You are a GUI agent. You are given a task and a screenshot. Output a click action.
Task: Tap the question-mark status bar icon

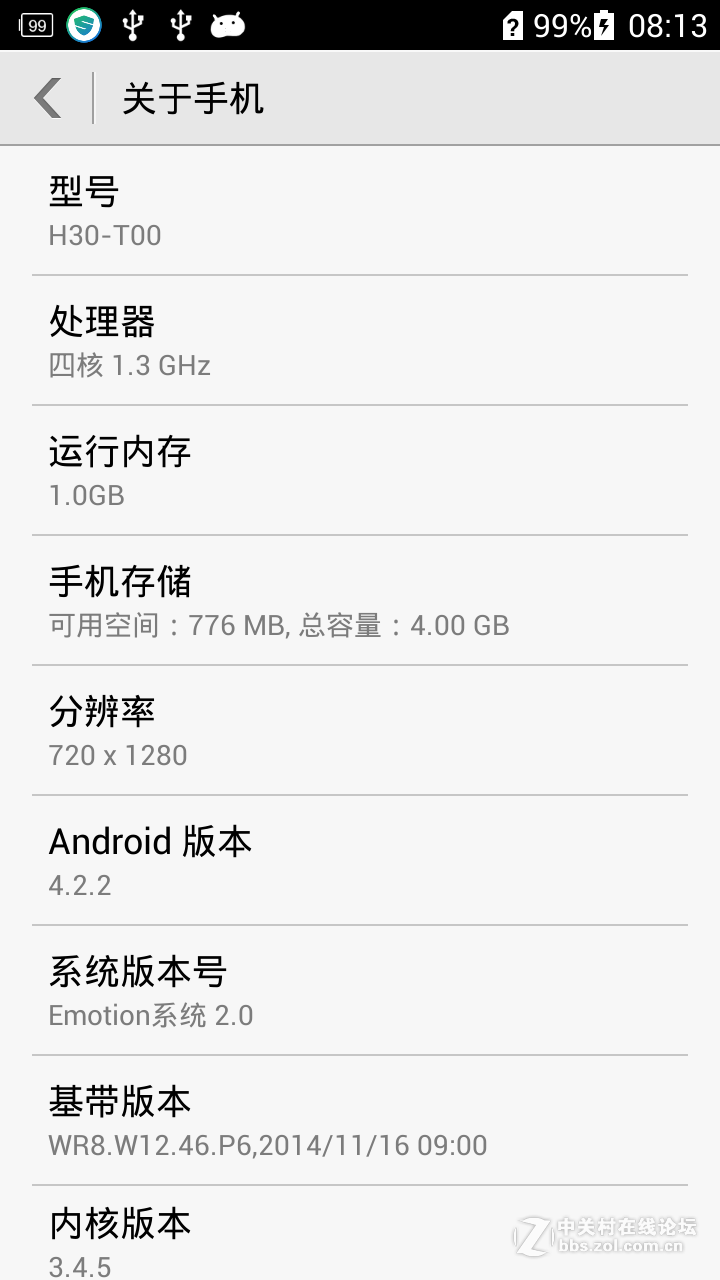(x=510, y=22)
